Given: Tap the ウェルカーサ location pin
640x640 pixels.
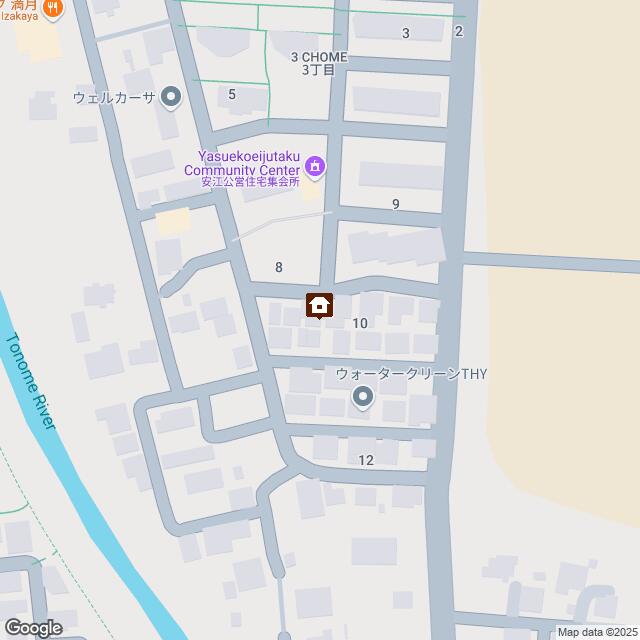Looking at the screenshot, I should (171, 97).
